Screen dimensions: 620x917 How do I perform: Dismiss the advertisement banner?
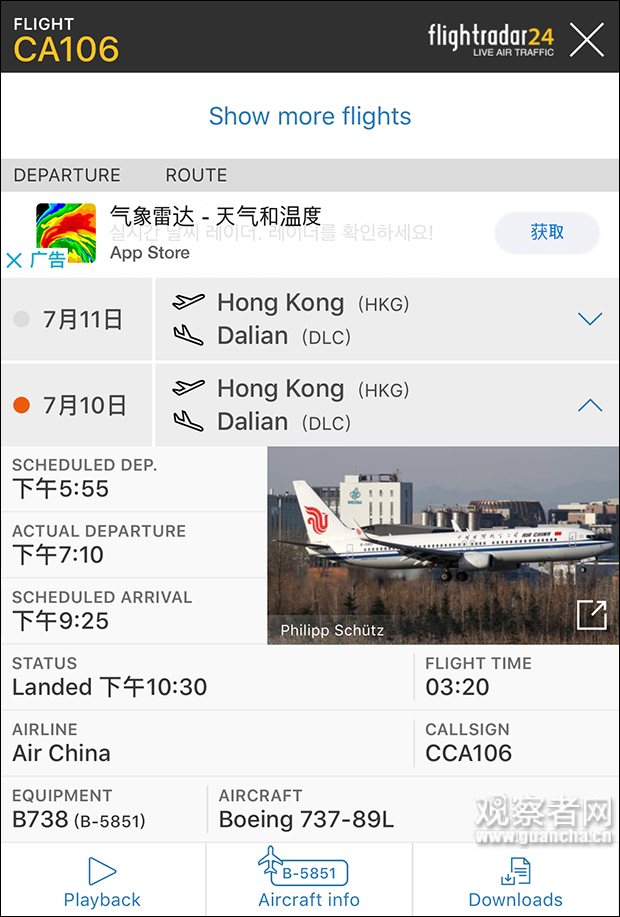click(x=14, y=261)
